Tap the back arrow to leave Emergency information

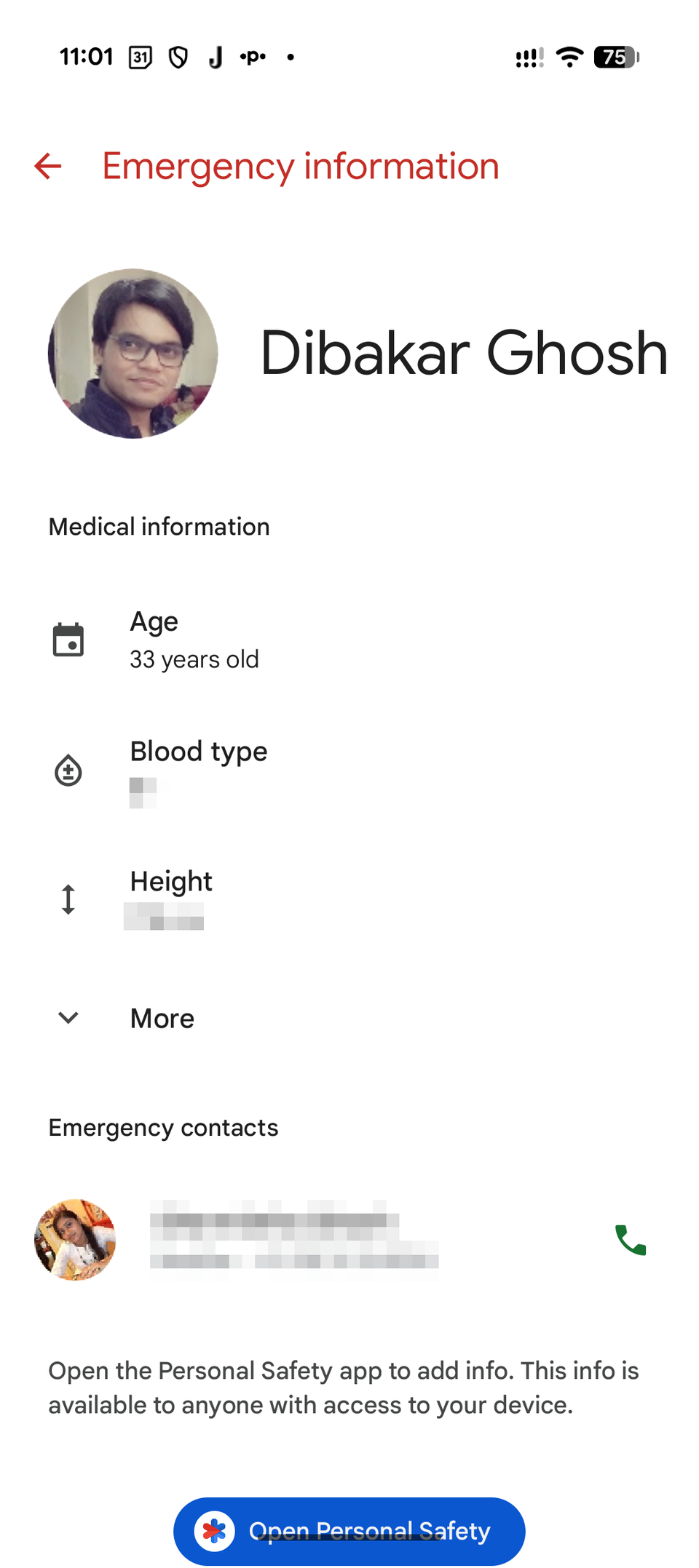coord(47,166)
